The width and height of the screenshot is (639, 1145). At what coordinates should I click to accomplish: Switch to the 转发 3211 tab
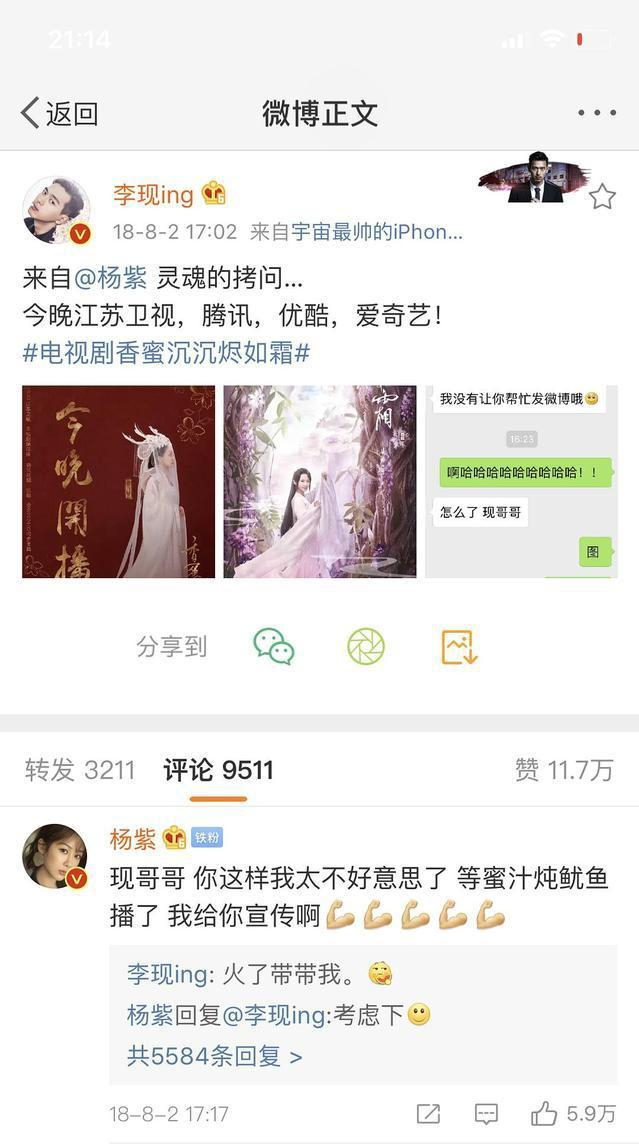[x=80, y=769]
